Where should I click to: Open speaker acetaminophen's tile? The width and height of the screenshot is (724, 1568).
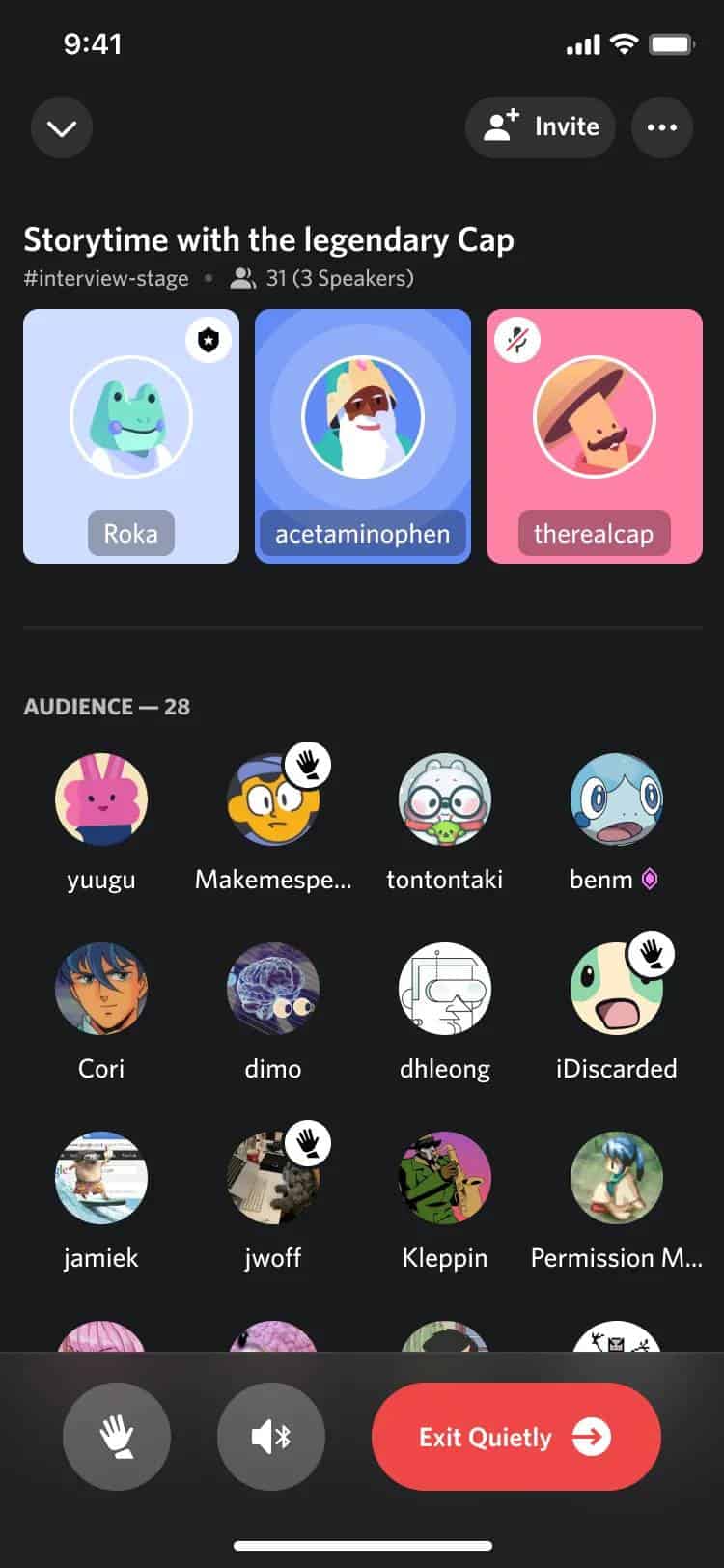(363, 435)
